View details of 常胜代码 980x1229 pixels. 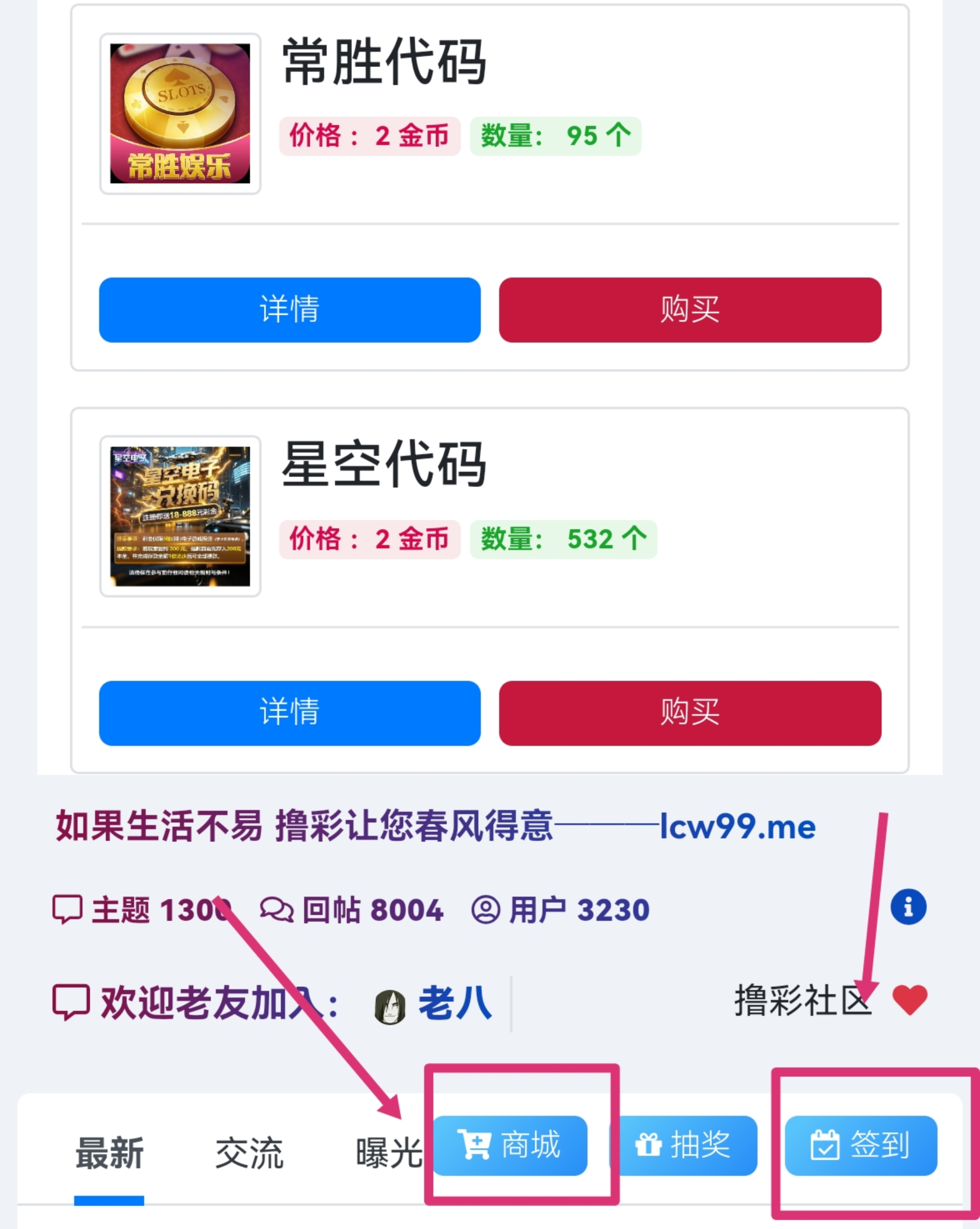click(290, 310)
